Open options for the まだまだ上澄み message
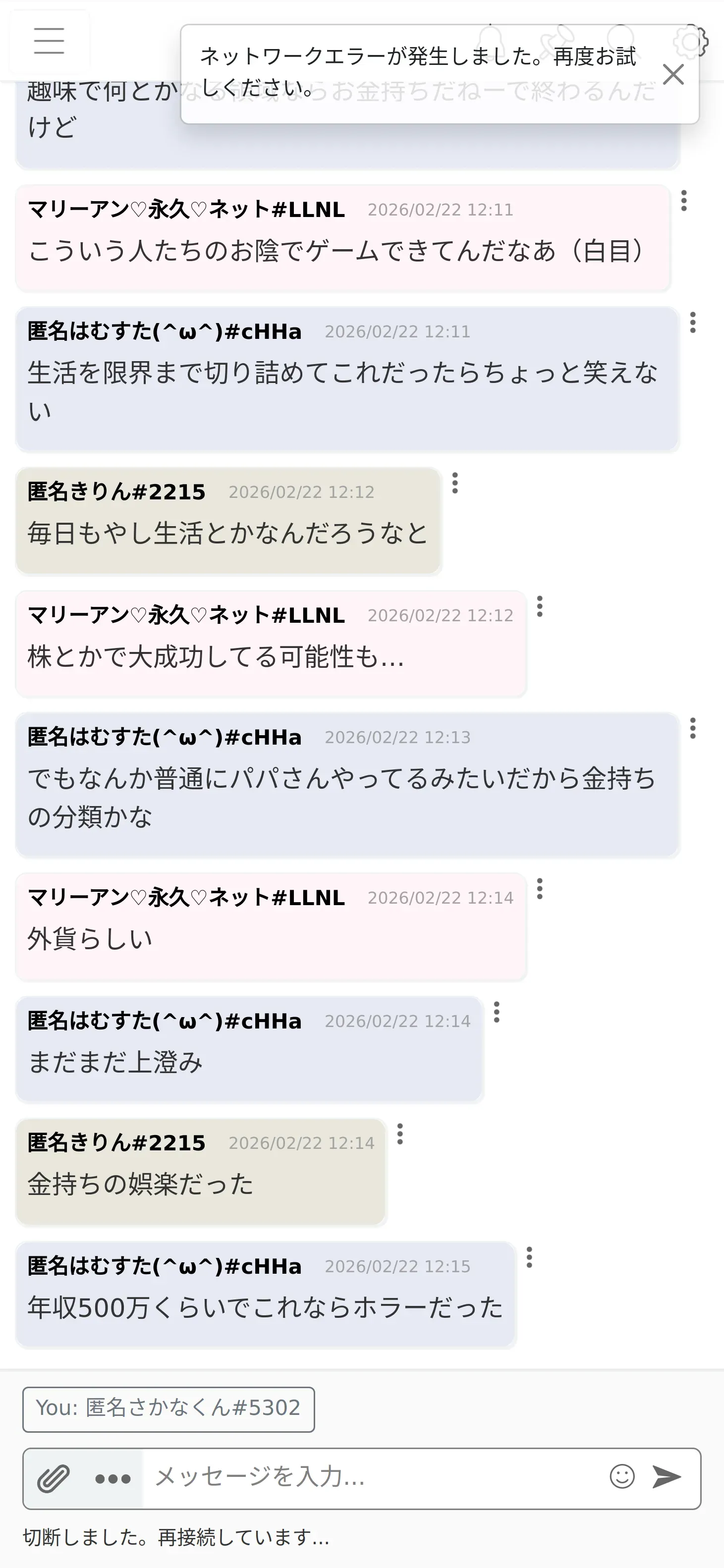The image size is (724, 1568). pos(497,1012)
